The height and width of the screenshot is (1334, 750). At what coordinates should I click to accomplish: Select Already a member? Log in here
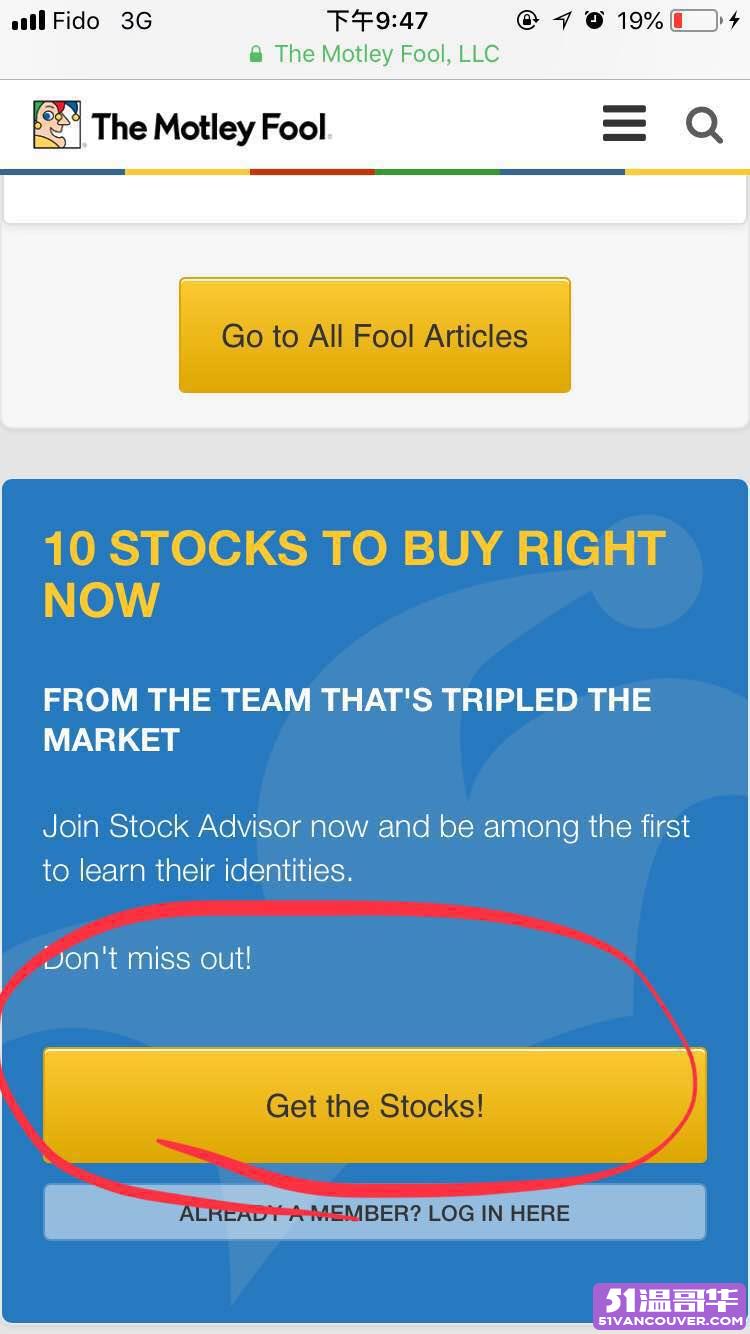(x=375, y=1212)
